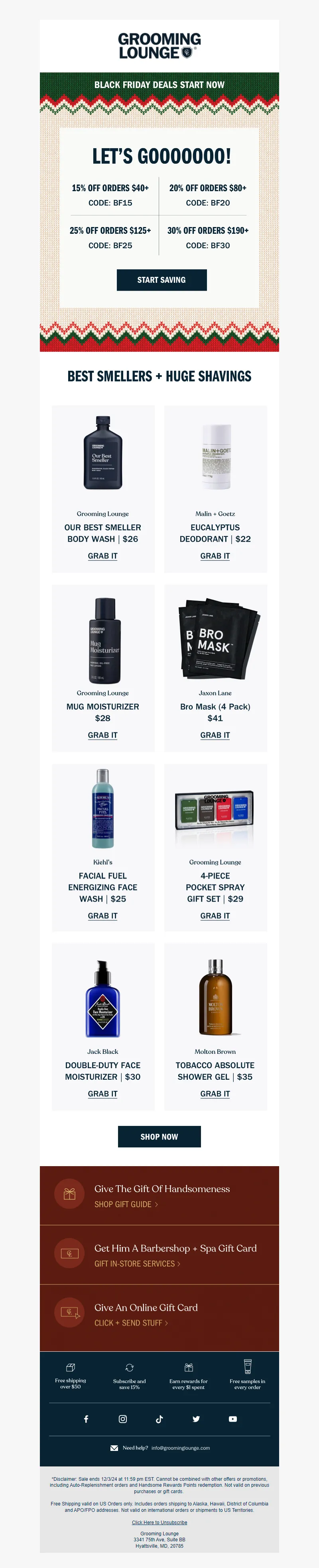Screen dimensions: 319x1568
Task: Grab the 4-Piece Pocket Spray Gift Set
Action: point(215,916)
